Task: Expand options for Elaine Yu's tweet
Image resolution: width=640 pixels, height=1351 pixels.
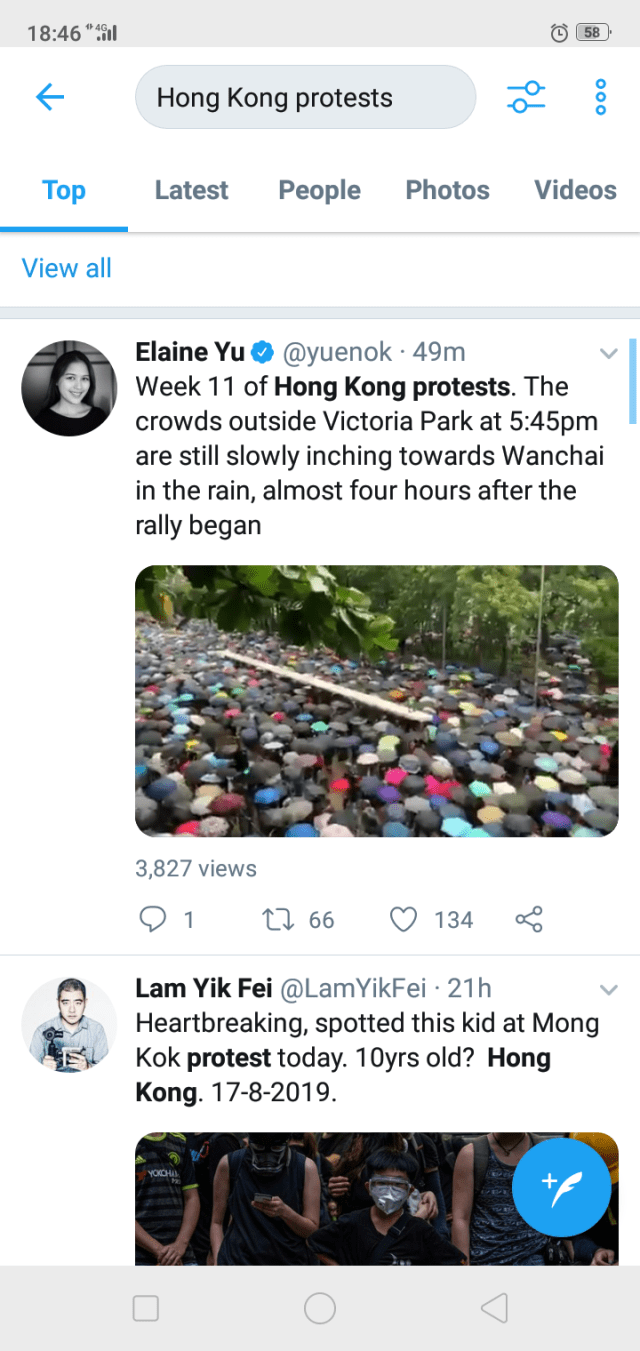Action: tap(608, 353)
